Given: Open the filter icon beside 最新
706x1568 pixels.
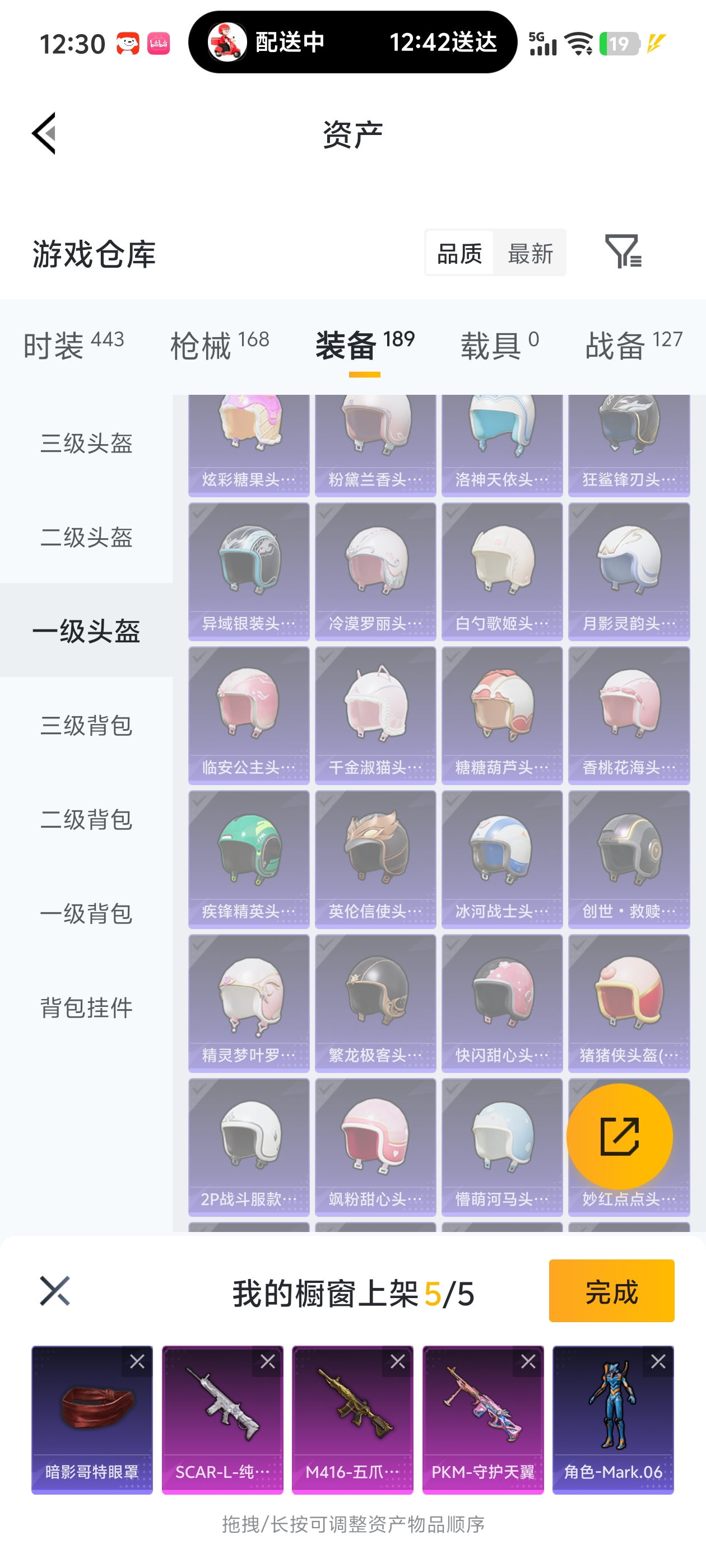Looking at the screenshot, I should (x=623, y=251).
